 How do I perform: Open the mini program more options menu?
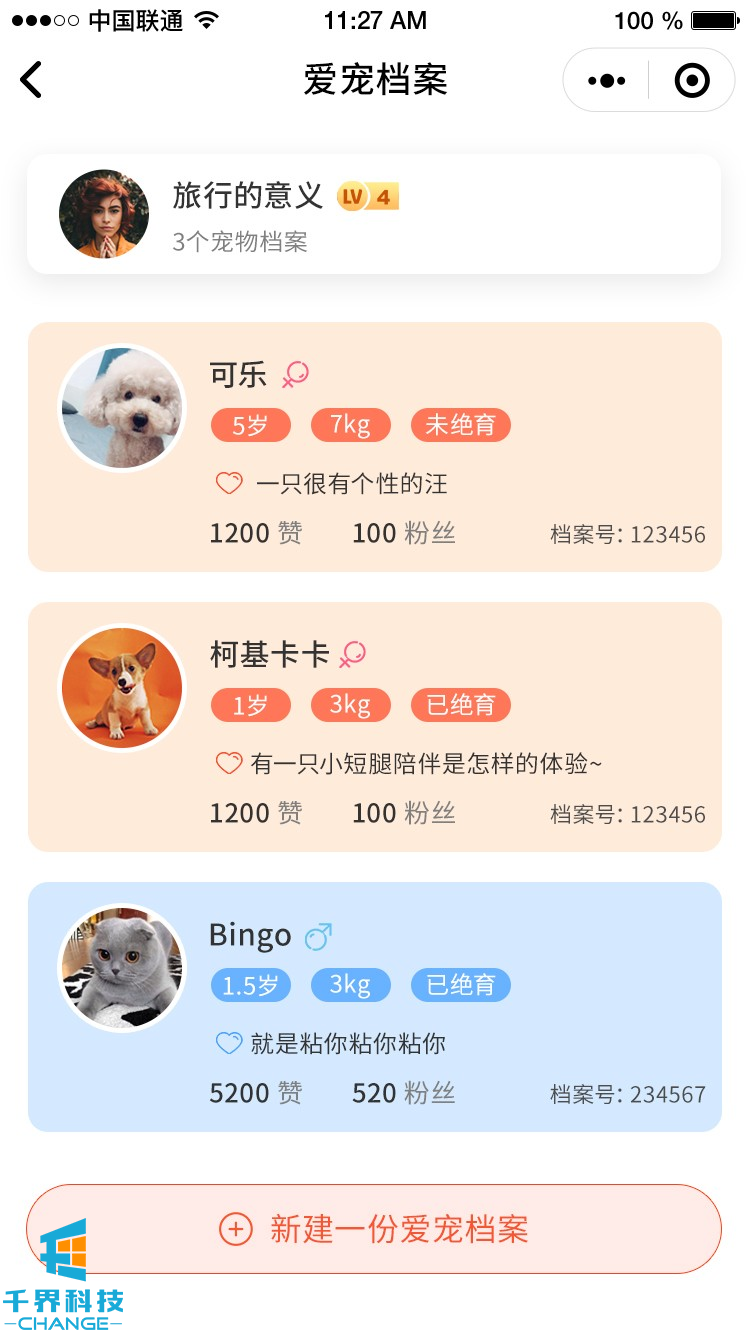click(606, 80)
